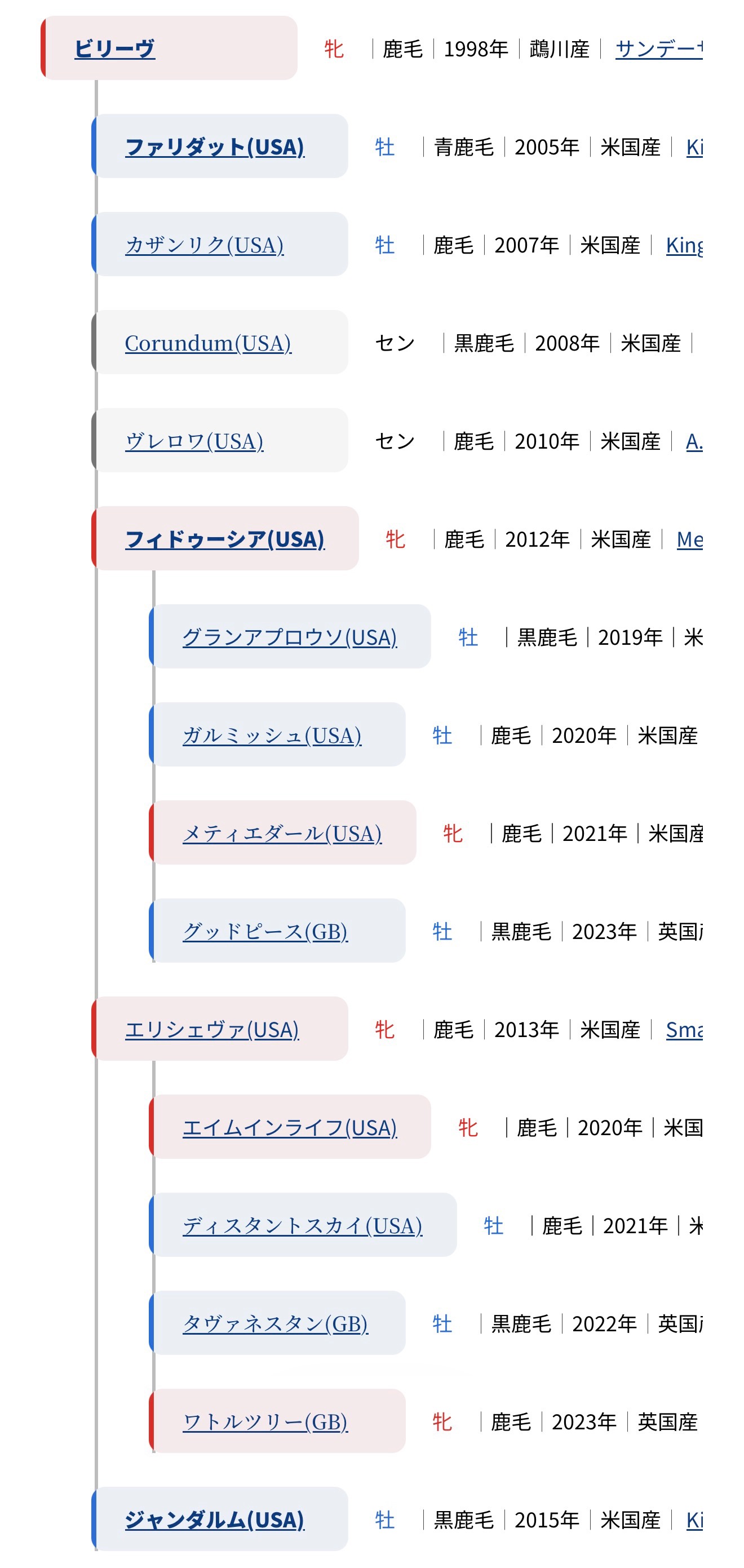Open フィドゥーシア(USA) horse page
This screenshot has width=744, height=1568.
224,539
